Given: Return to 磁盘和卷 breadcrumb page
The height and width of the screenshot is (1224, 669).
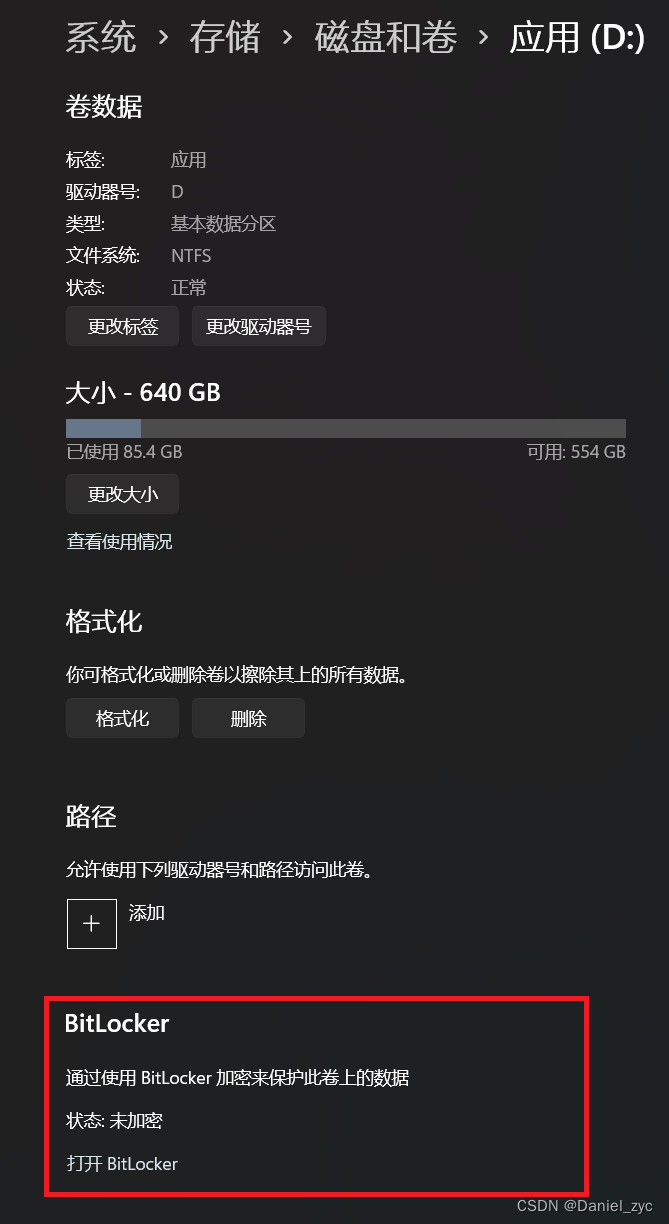Looking at the screenshot, I should [x=385, y=37].
